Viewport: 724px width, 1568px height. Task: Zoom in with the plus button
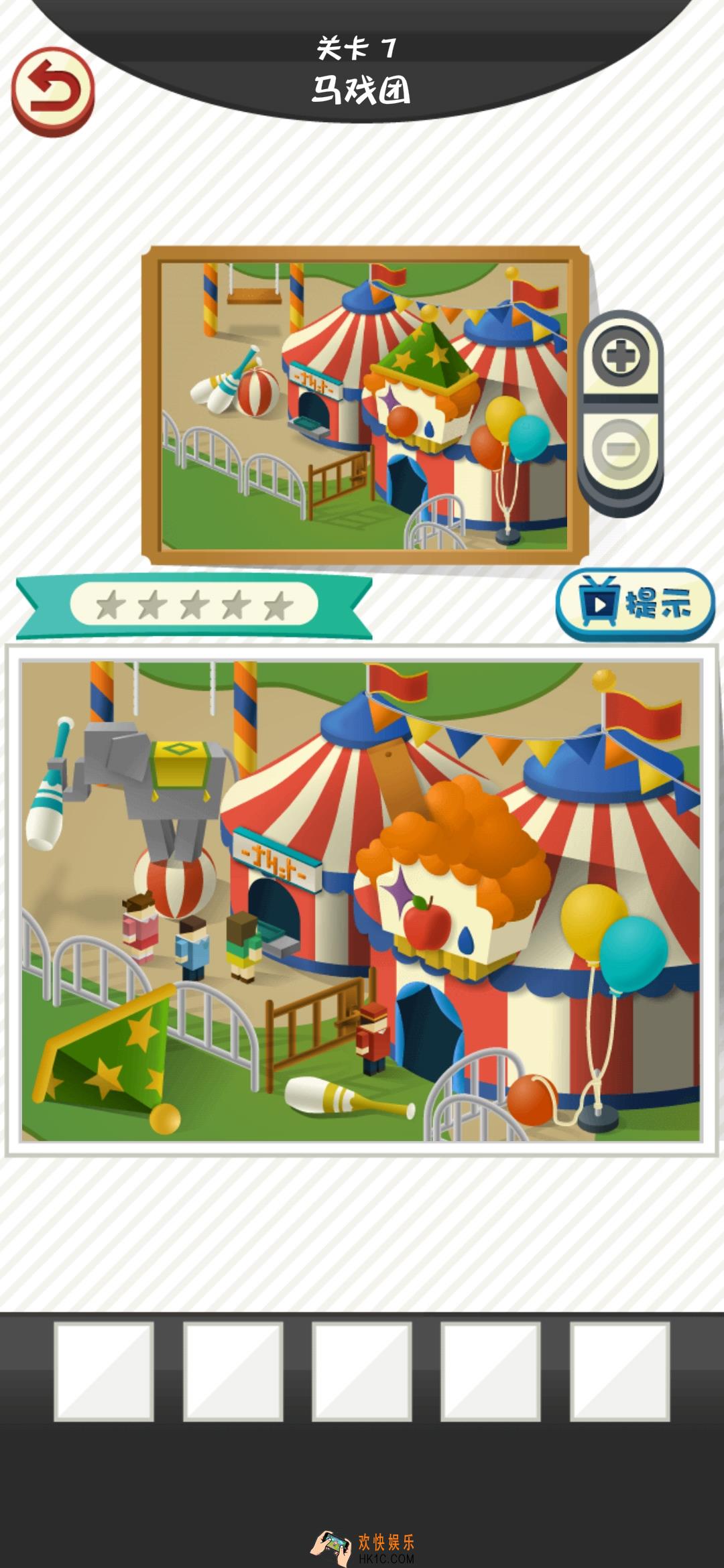click(x=620, y=355)
